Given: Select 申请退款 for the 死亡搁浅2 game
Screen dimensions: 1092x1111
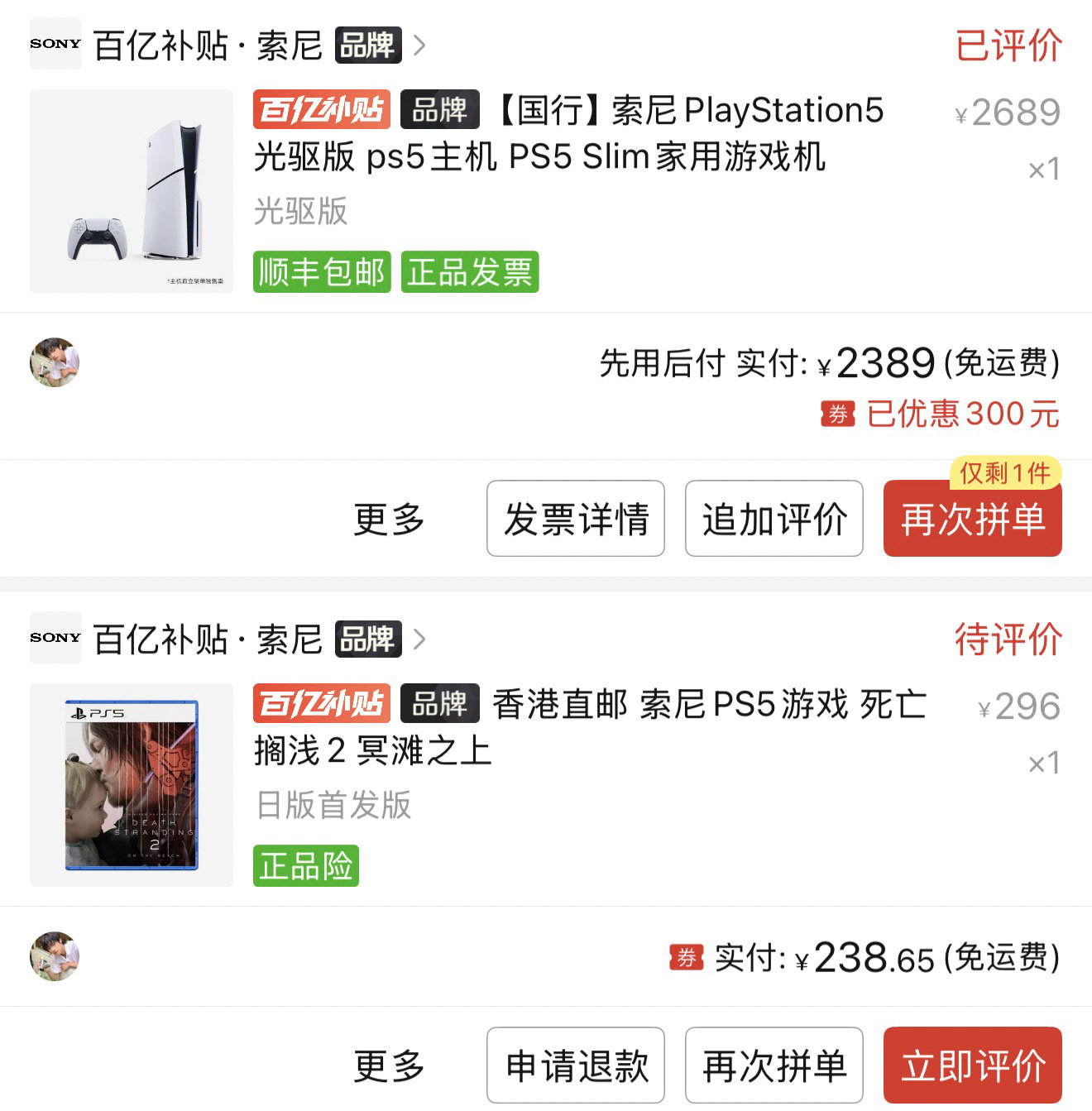Looking at the screenshot, I should [576, 1065].
